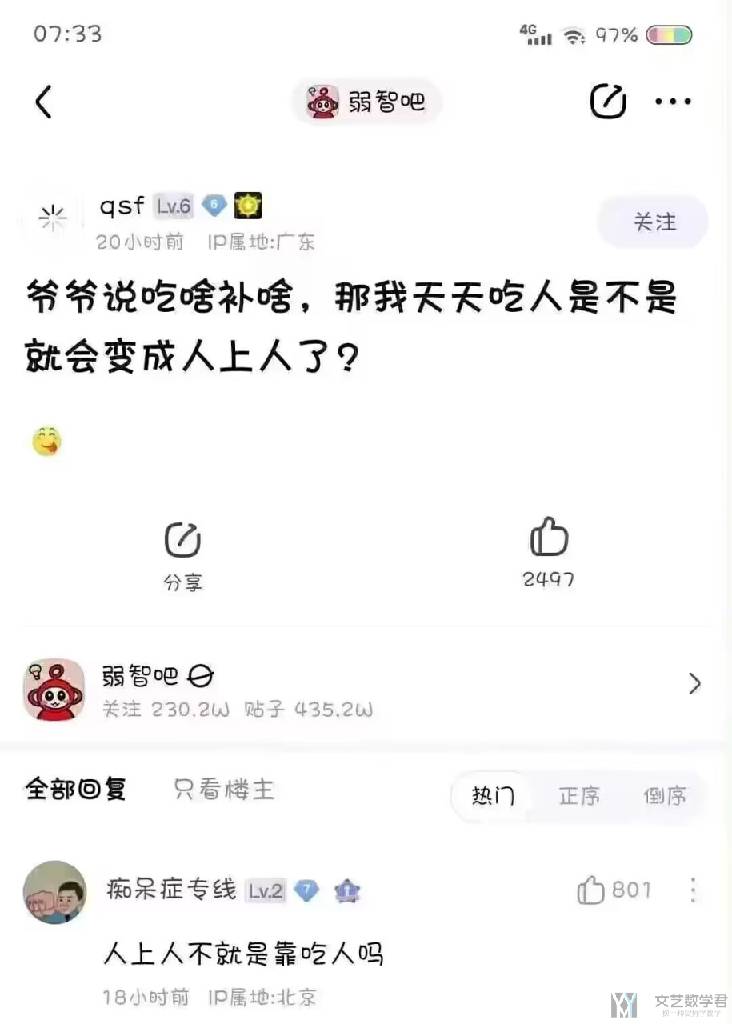Go back using the arrow
The height and width of the screenshot is (1024, 732).
43,101
